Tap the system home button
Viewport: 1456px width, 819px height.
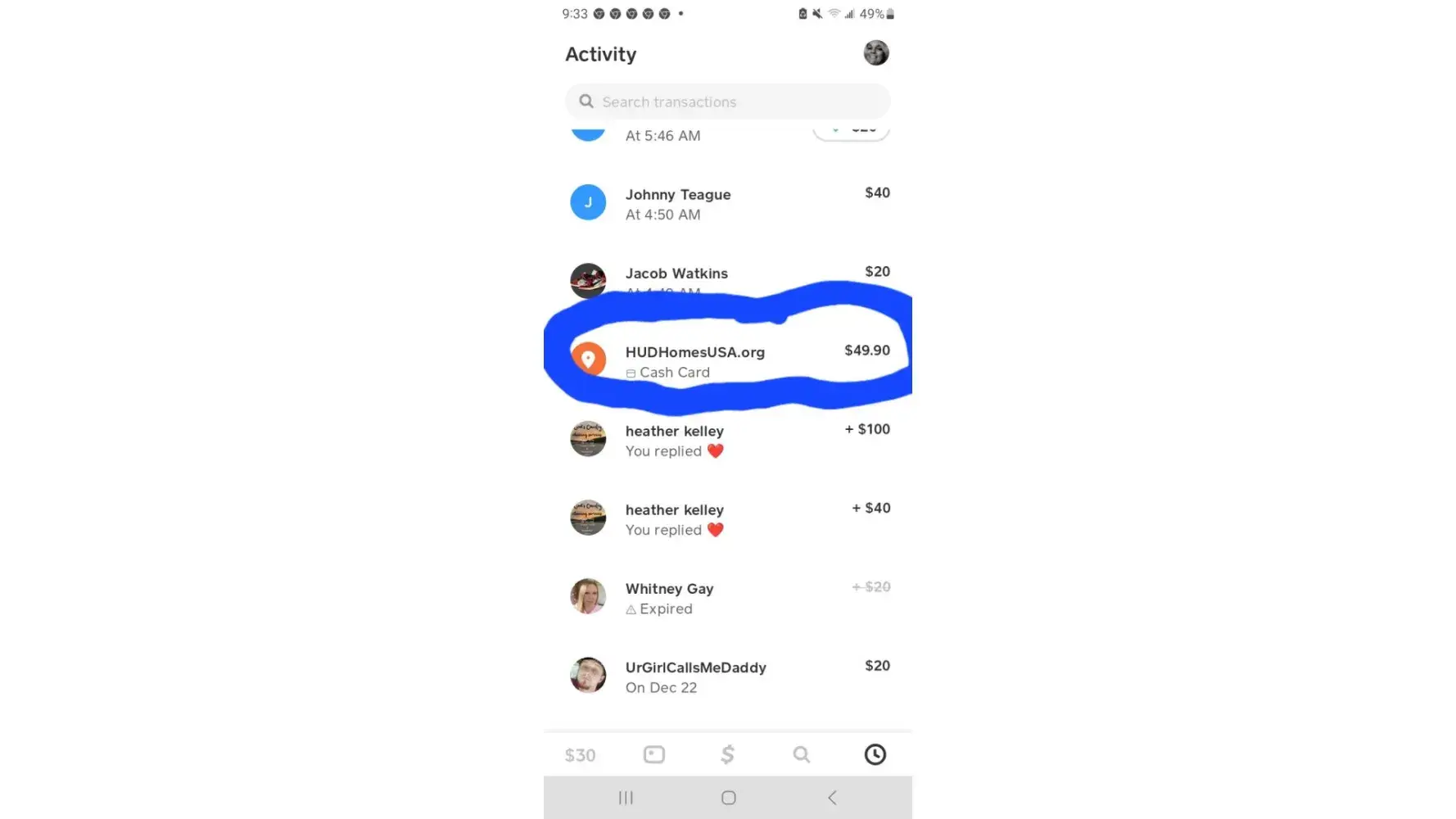(x=728, y=798)
